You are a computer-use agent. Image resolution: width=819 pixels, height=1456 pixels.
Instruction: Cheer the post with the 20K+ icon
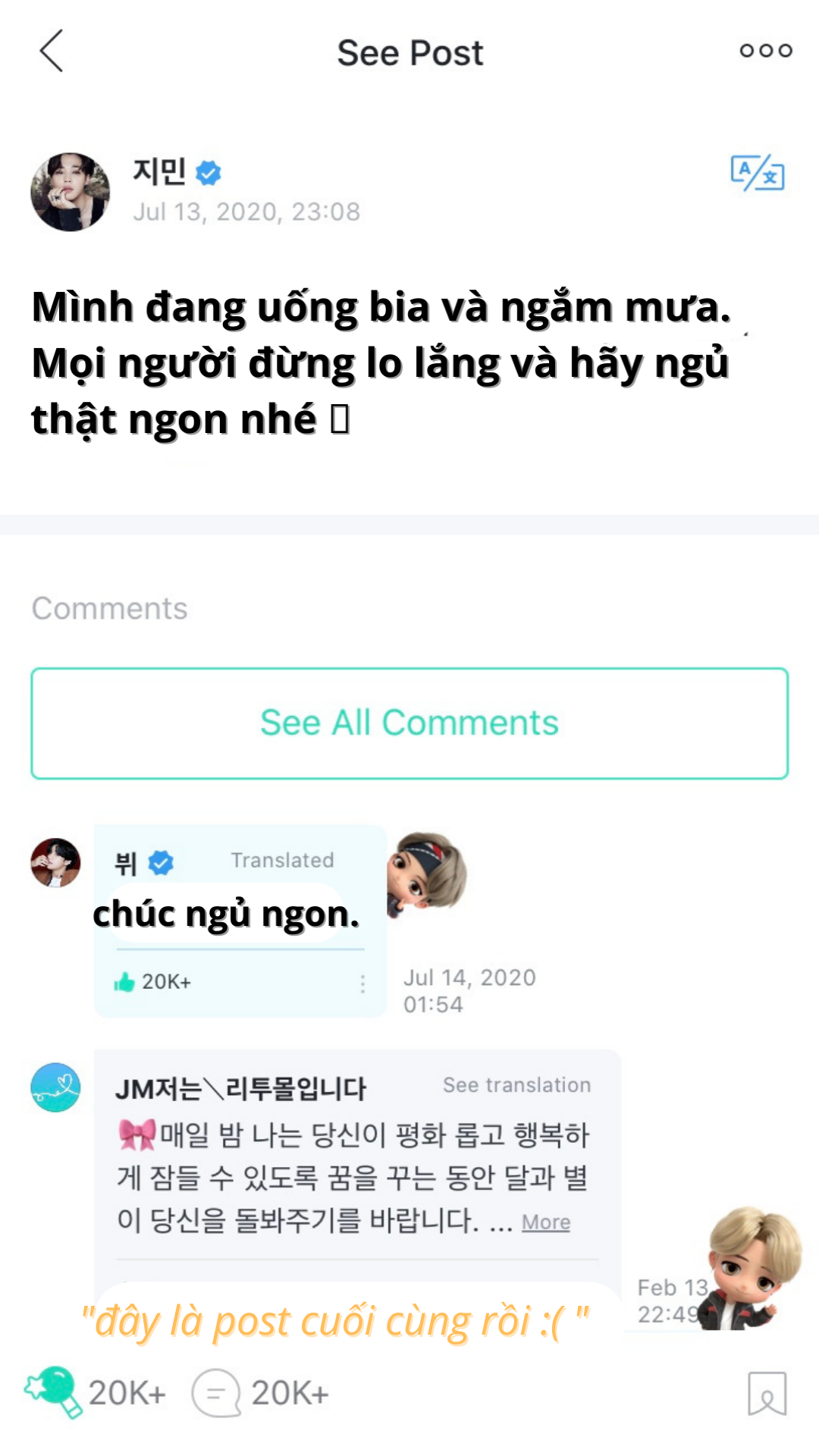click(55, 1392)
